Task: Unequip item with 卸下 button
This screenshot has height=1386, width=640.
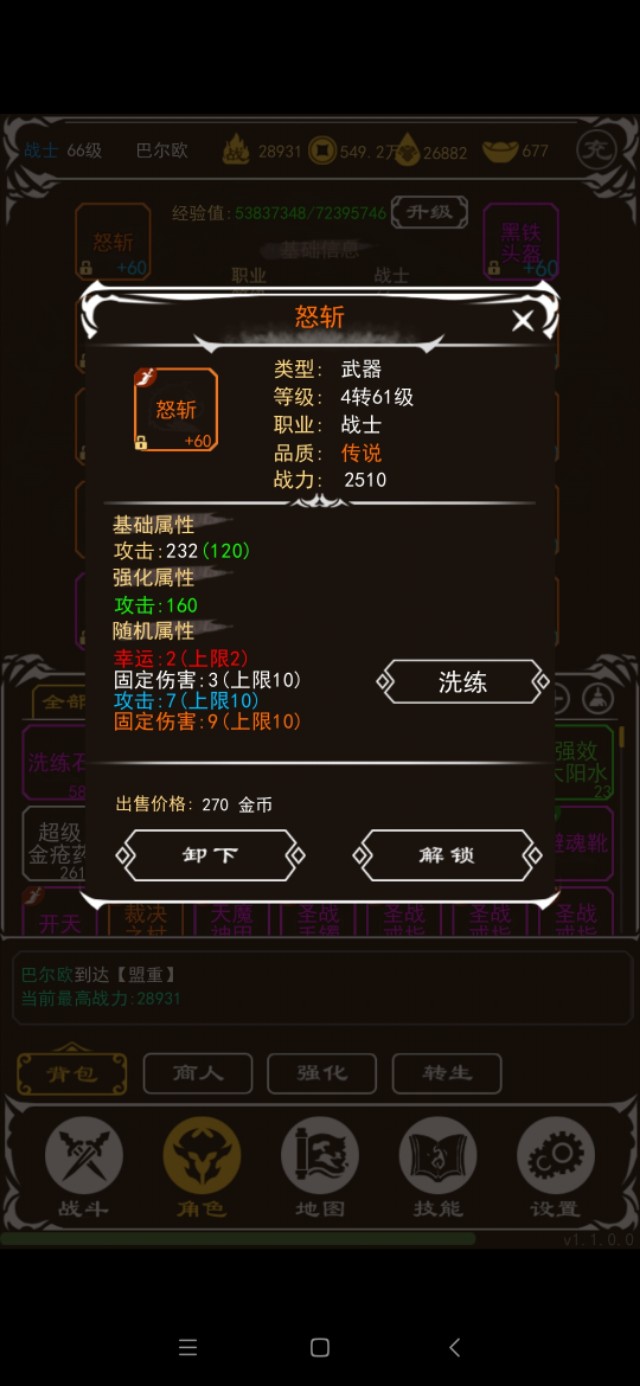Action: pyautogui.click(x=210, y=856)
